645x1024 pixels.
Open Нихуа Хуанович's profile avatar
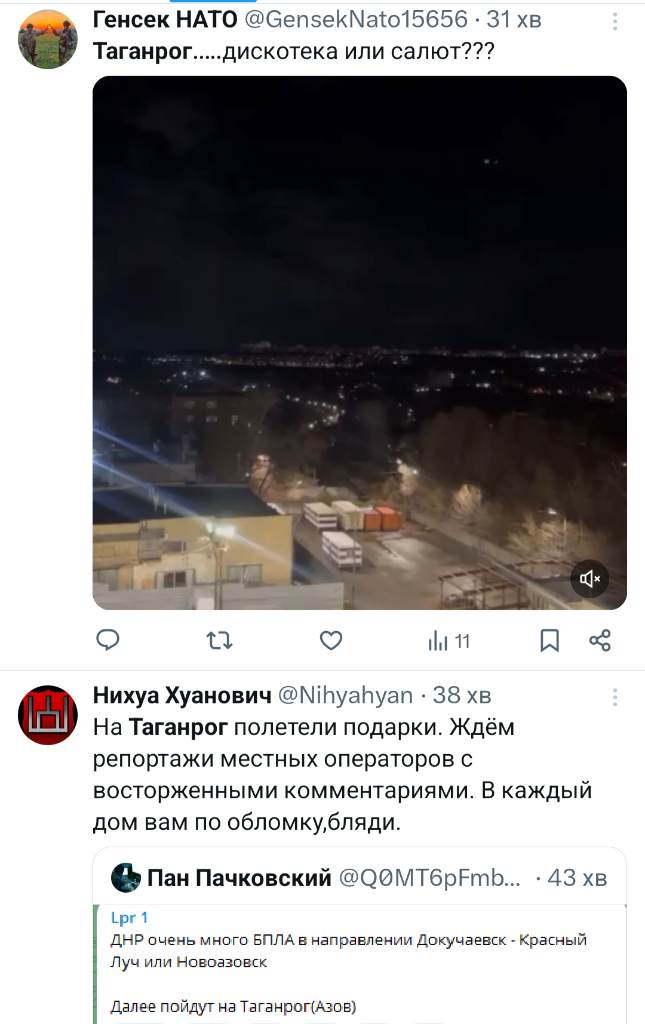click(x=47, y=715)
